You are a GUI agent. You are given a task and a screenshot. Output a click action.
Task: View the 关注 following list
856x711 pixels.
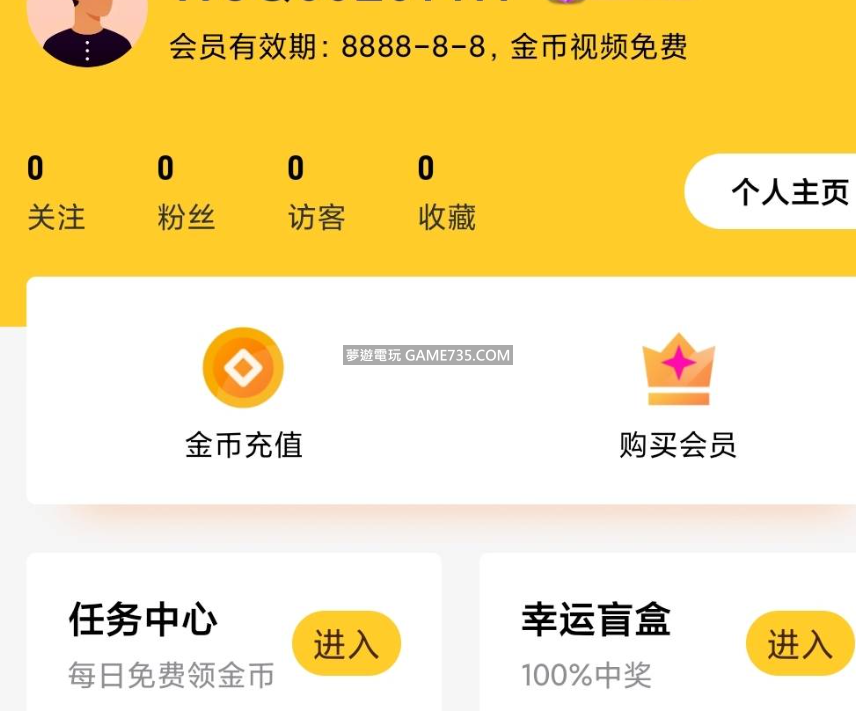click(56, 194)
